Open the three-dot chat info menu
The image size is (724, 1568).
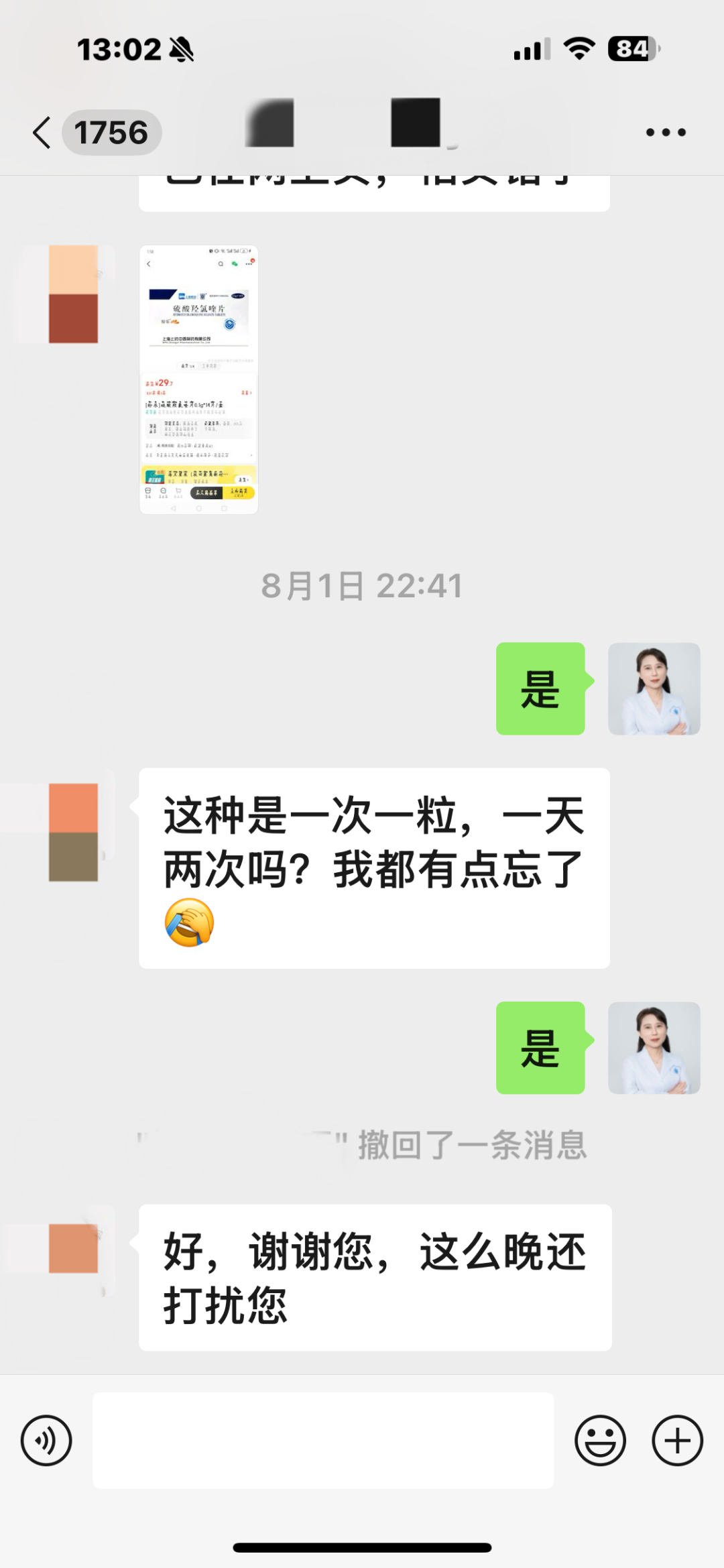coord(665,132)
